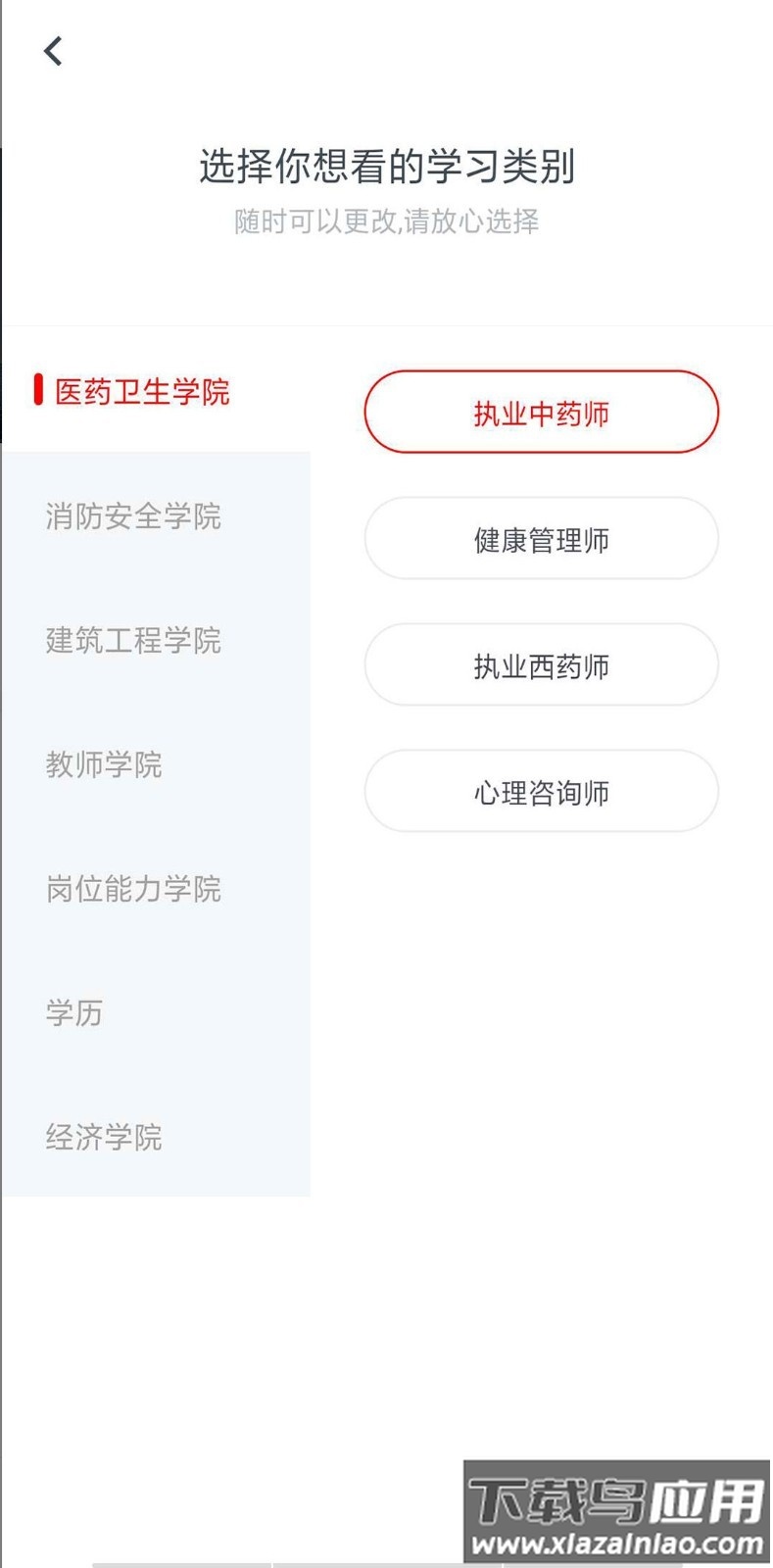This screenshot has height=1568, width=773.
Task: Tap the 随时可以更改 subtitle text
Action: (386, 221)
